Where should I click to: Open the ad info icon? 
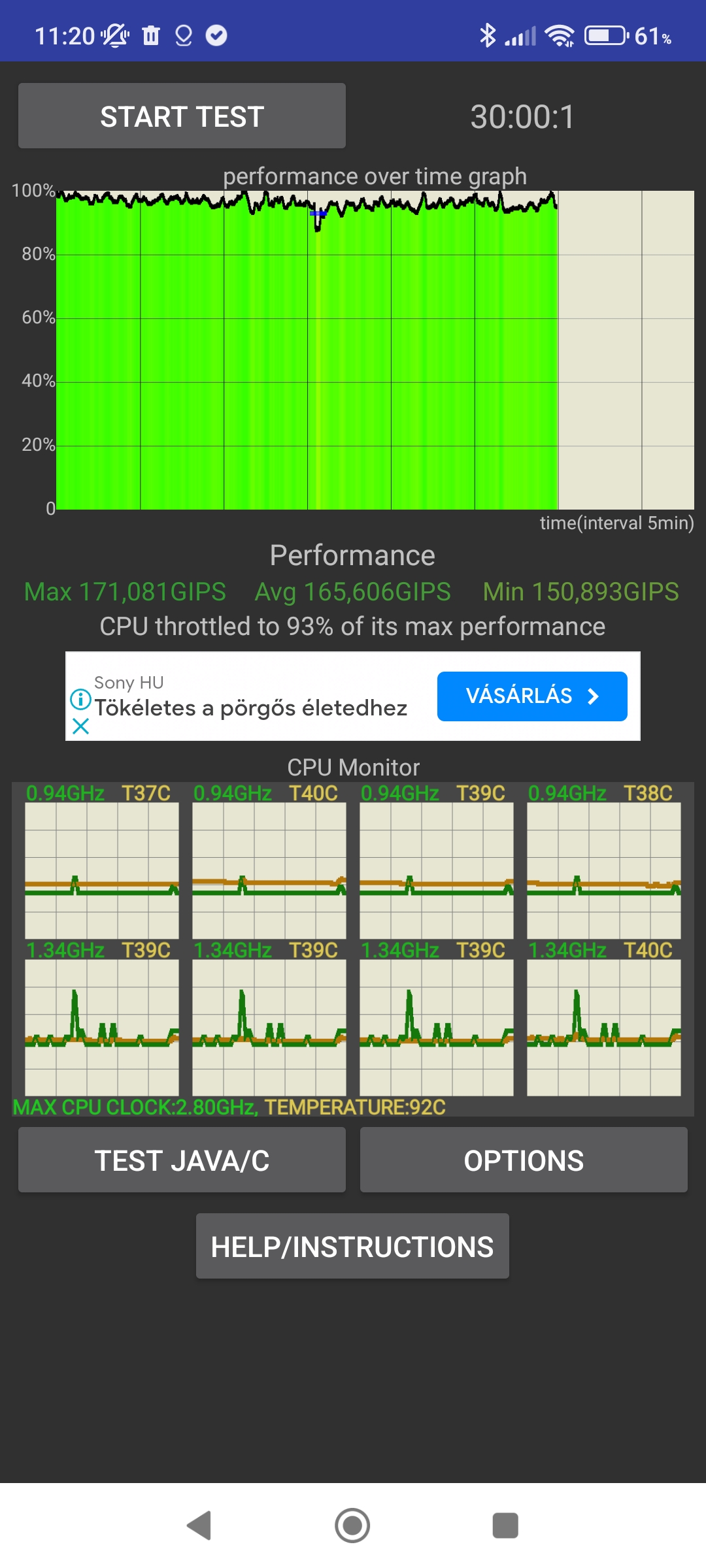click(80, 699)
